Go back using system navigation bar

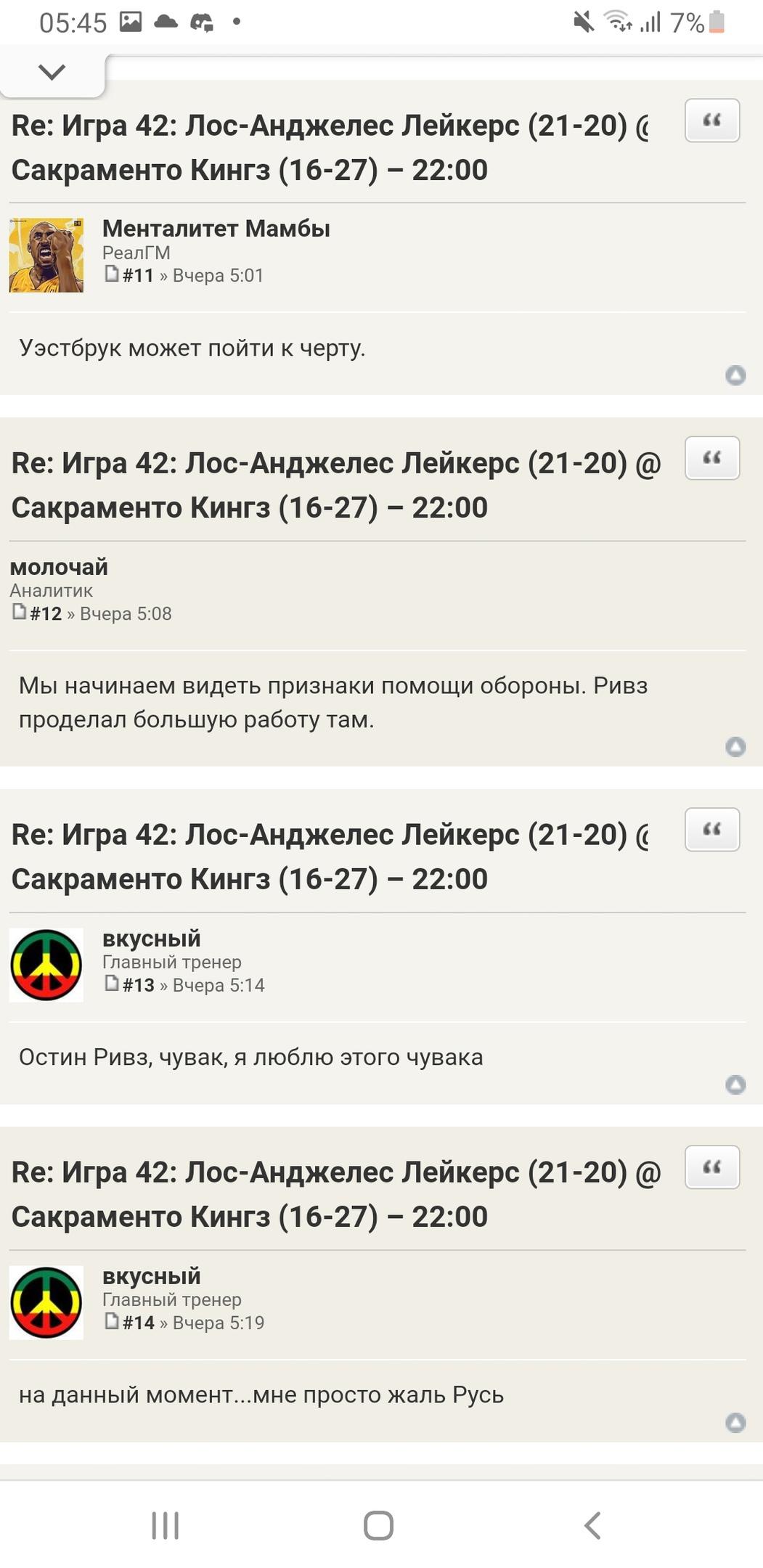pos(592,1525)
